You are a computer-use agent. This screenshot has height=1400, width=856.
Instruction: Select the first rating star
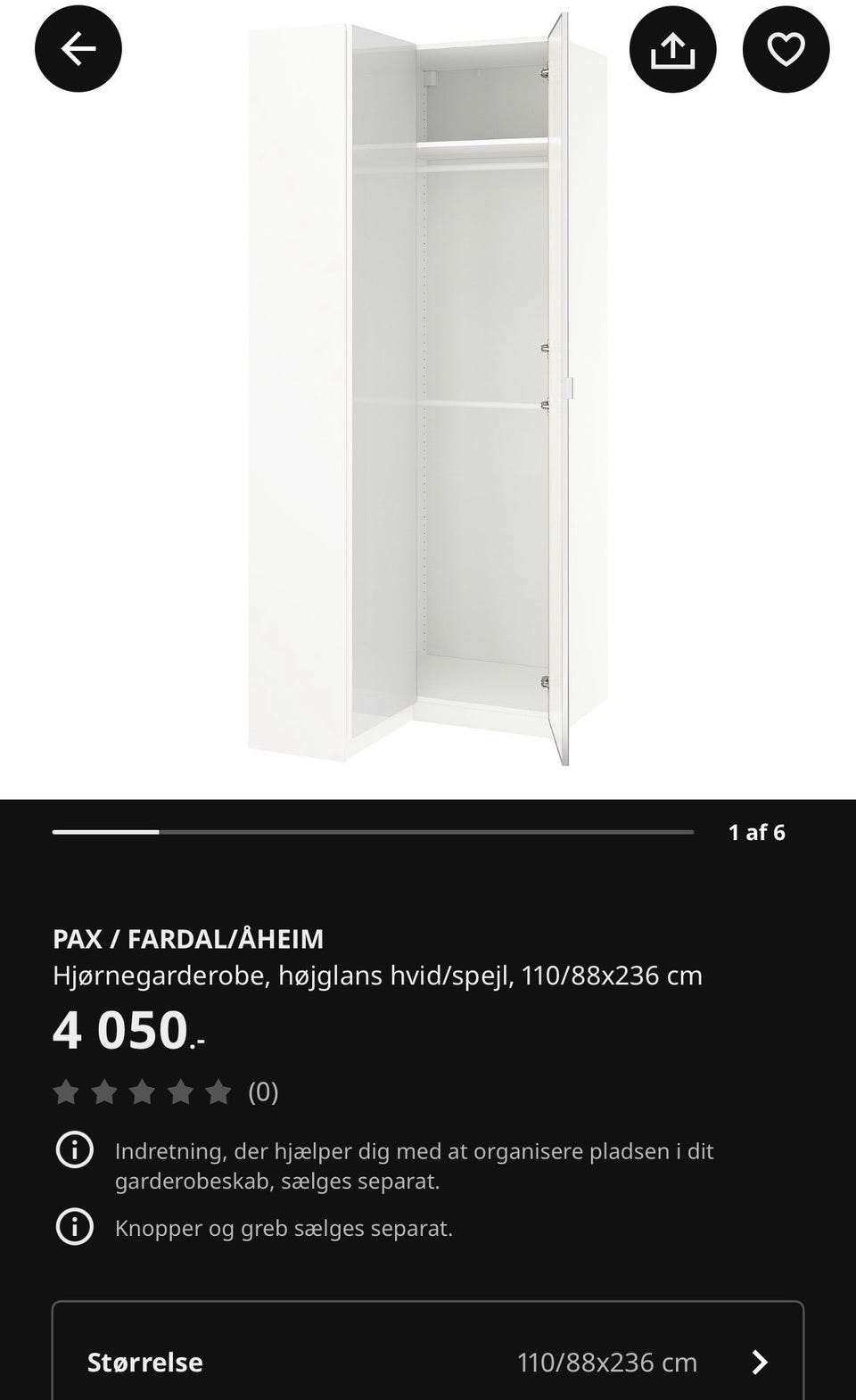pyautogui.click(x=67, y=1090)
